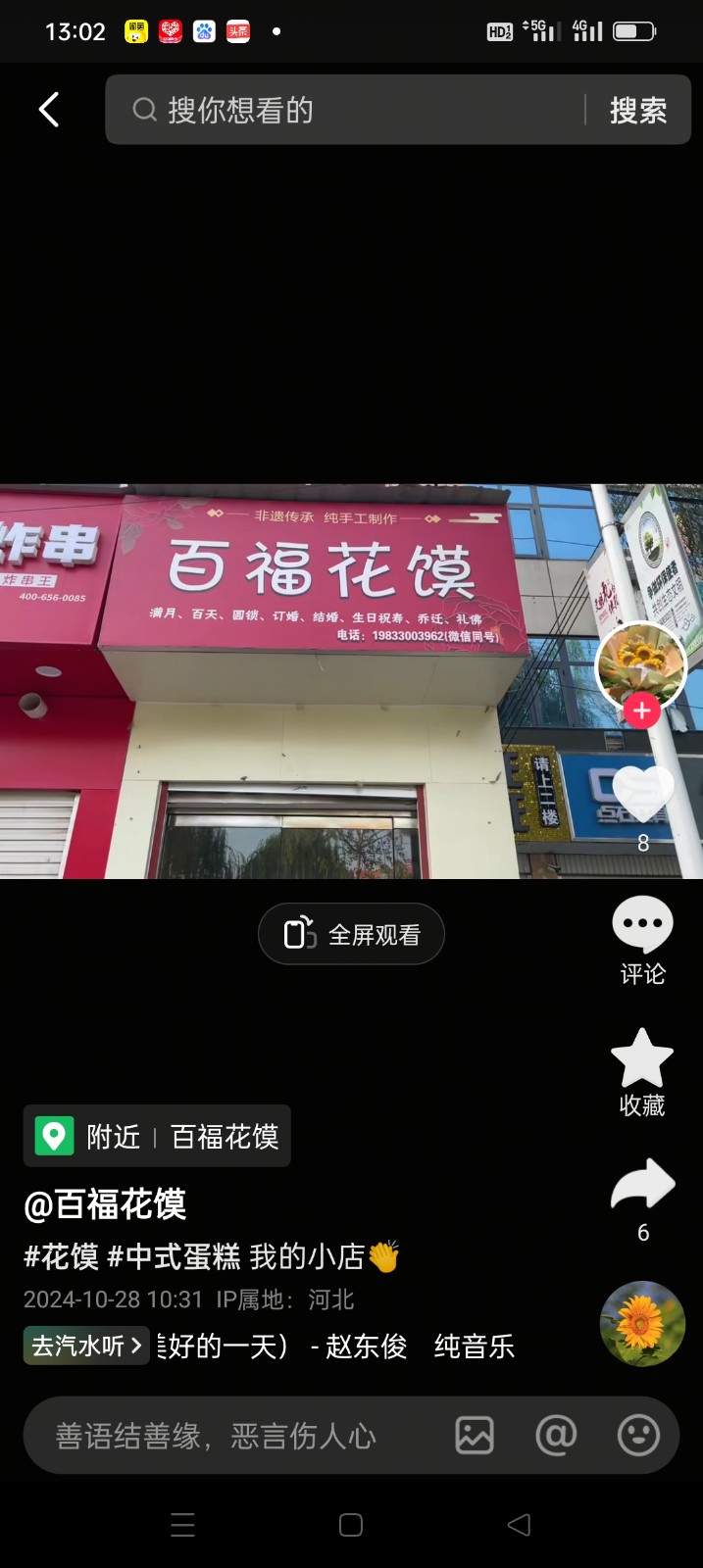
Task: Switch to 全屏观看 fullscreen view
Action: (351, 934)
